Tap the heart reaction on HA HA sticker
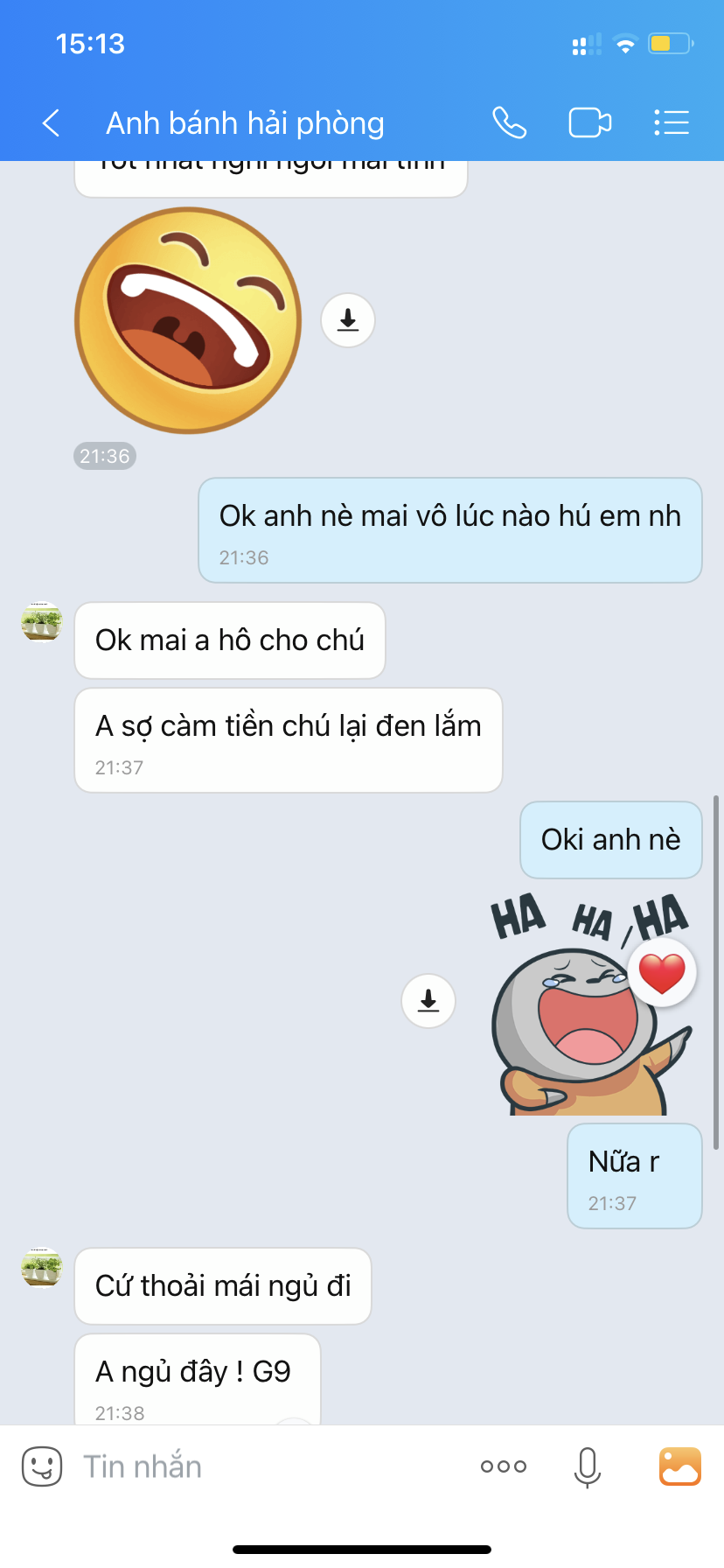This screenshot has width=724, height=1568. (662, 973)
